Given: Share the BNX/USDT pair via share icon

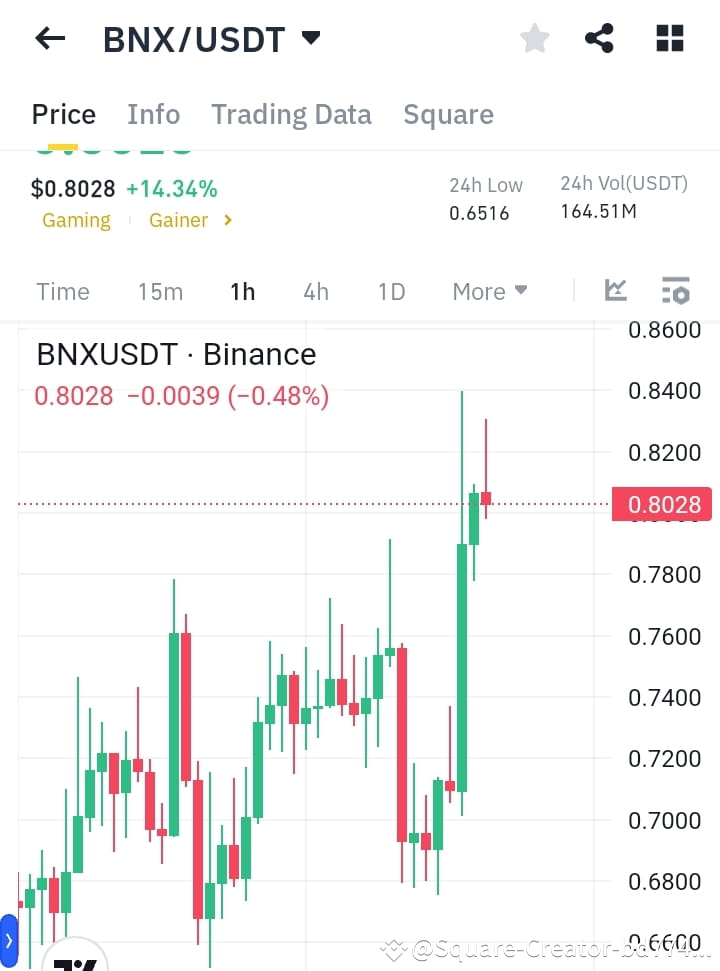Looking at the screenshot, I should click(599, 38).
